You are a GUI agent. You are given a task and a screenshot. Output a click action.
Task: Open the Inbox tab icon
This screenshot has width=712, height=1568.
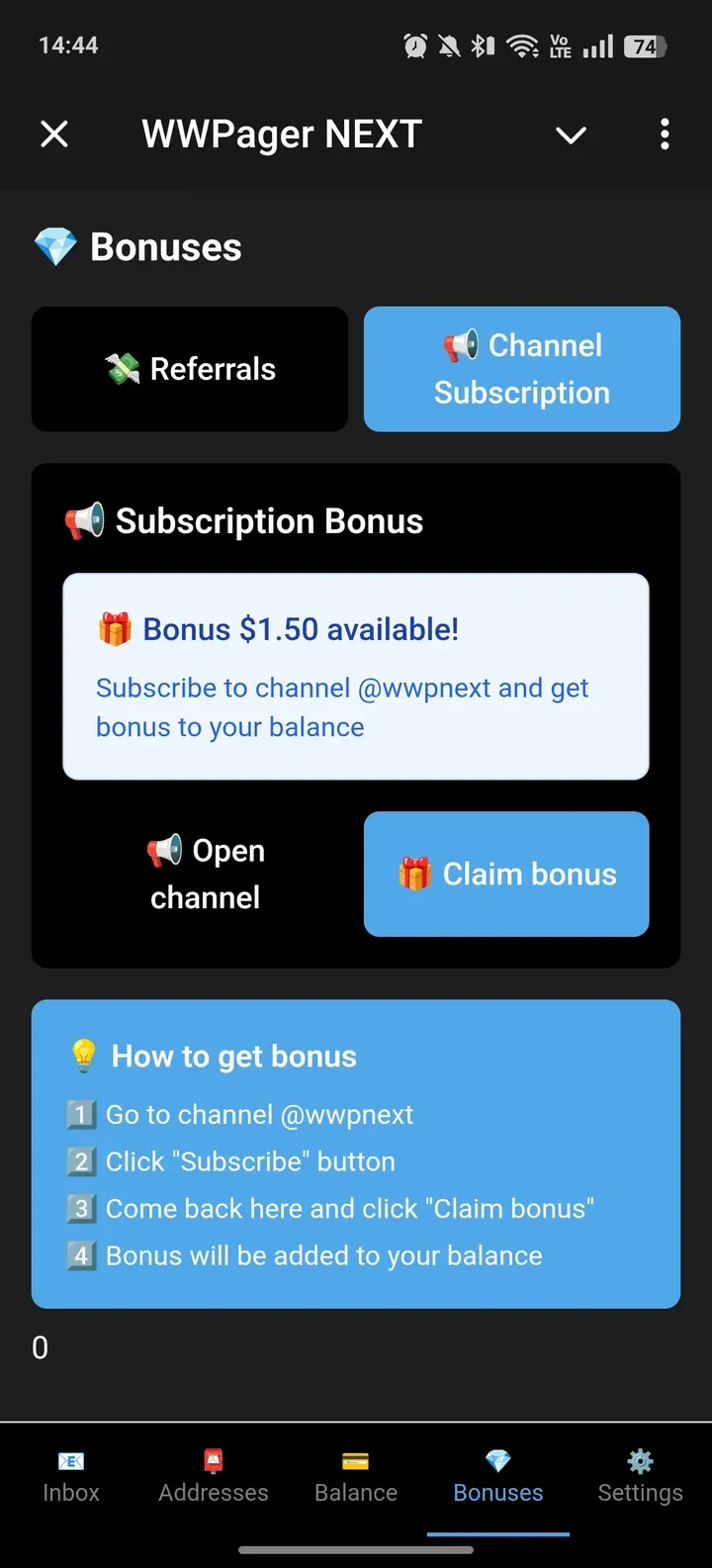pos(70,1462)
